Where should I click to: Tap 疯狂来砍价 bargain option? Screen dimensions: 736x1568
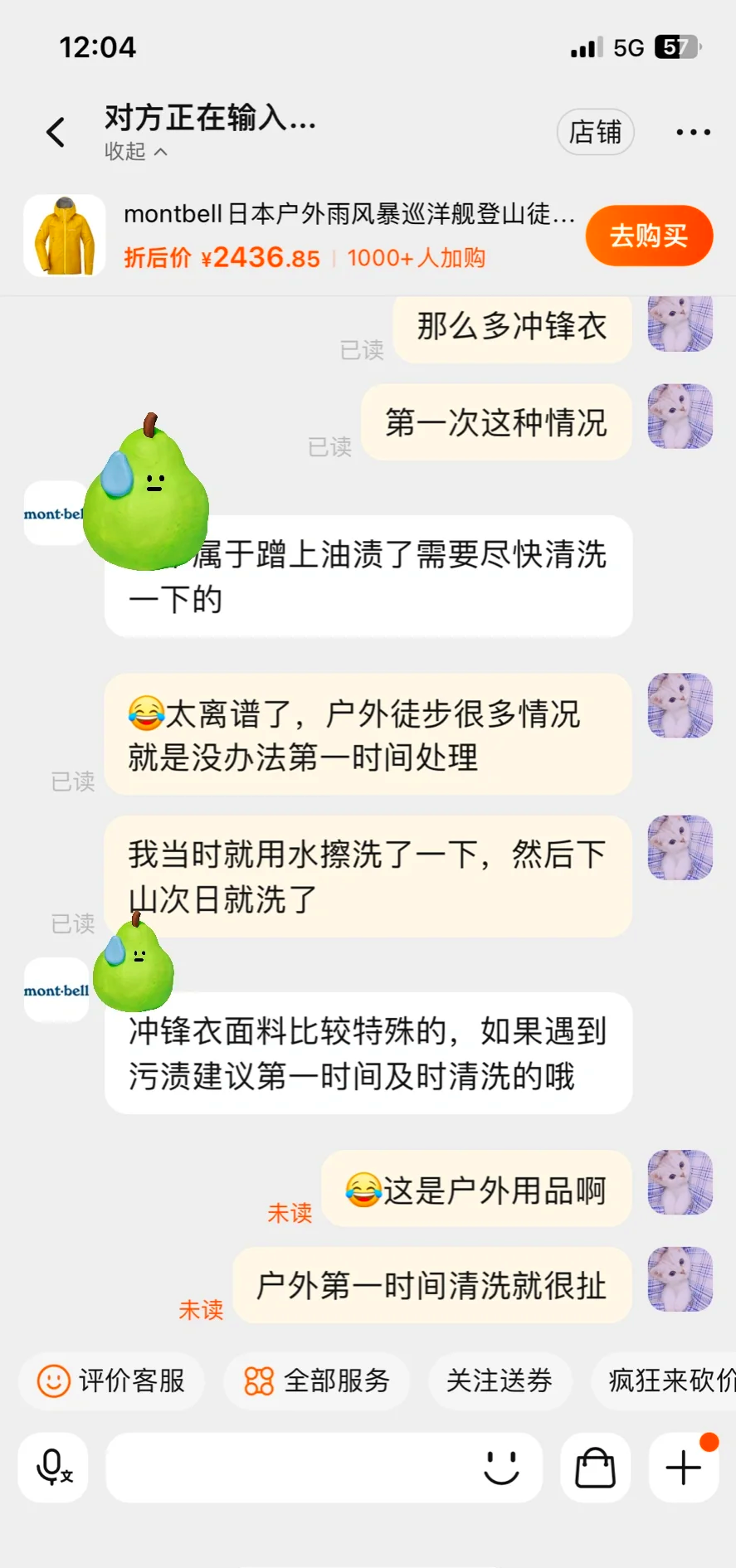tap(672, 1381)
